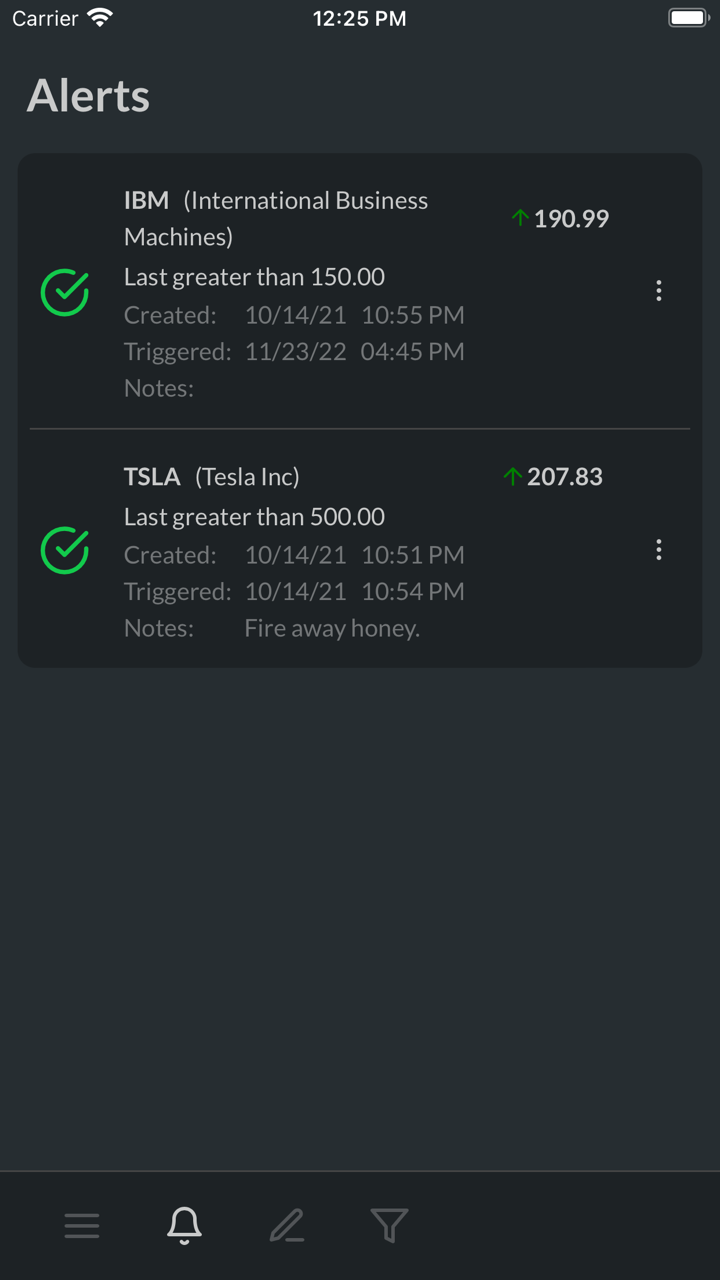Select the bell Alerts tab icon
Image resolution: width=720 pixels, height=1280 pixels.
(184, 1225)
